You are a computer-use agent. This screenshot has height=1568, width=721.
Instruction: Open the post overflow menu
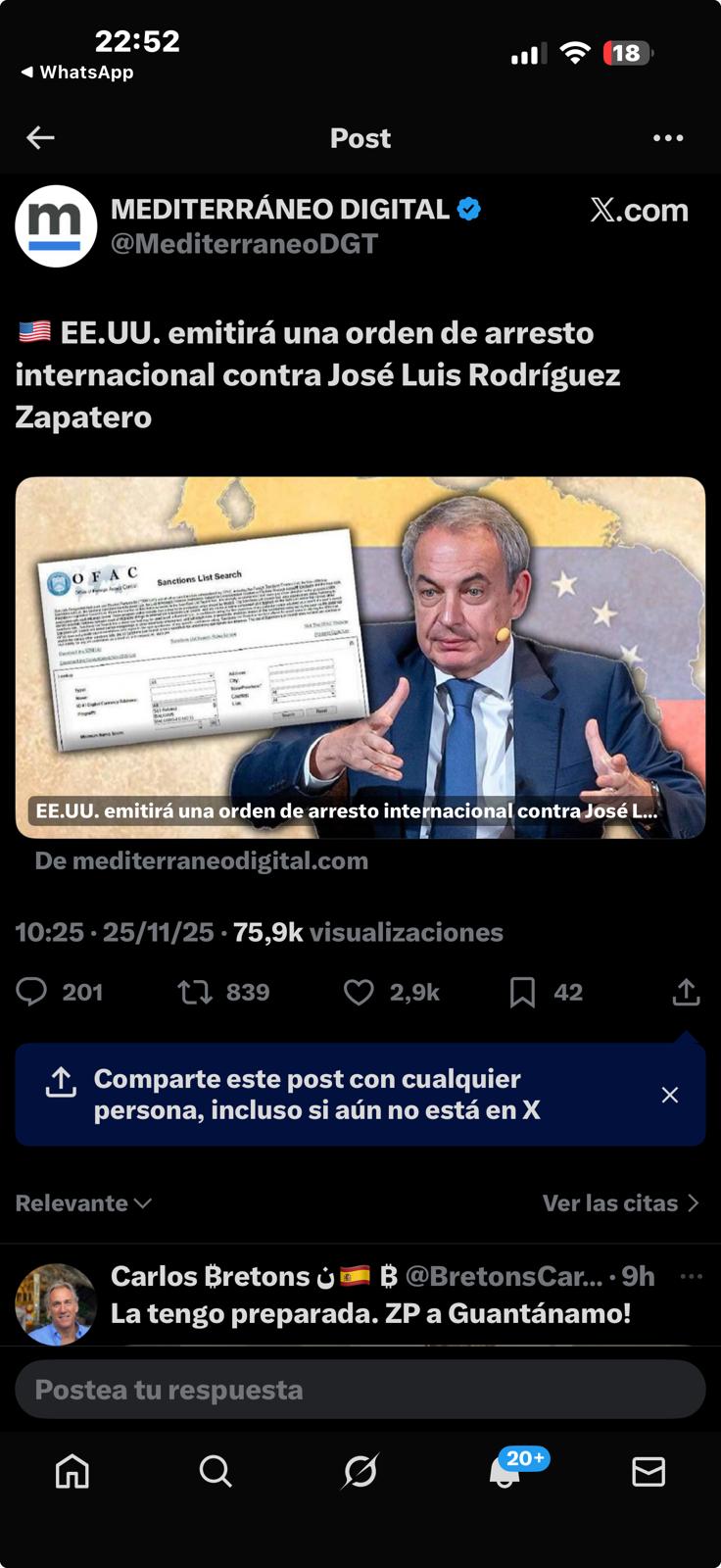[x=668, y=138]
